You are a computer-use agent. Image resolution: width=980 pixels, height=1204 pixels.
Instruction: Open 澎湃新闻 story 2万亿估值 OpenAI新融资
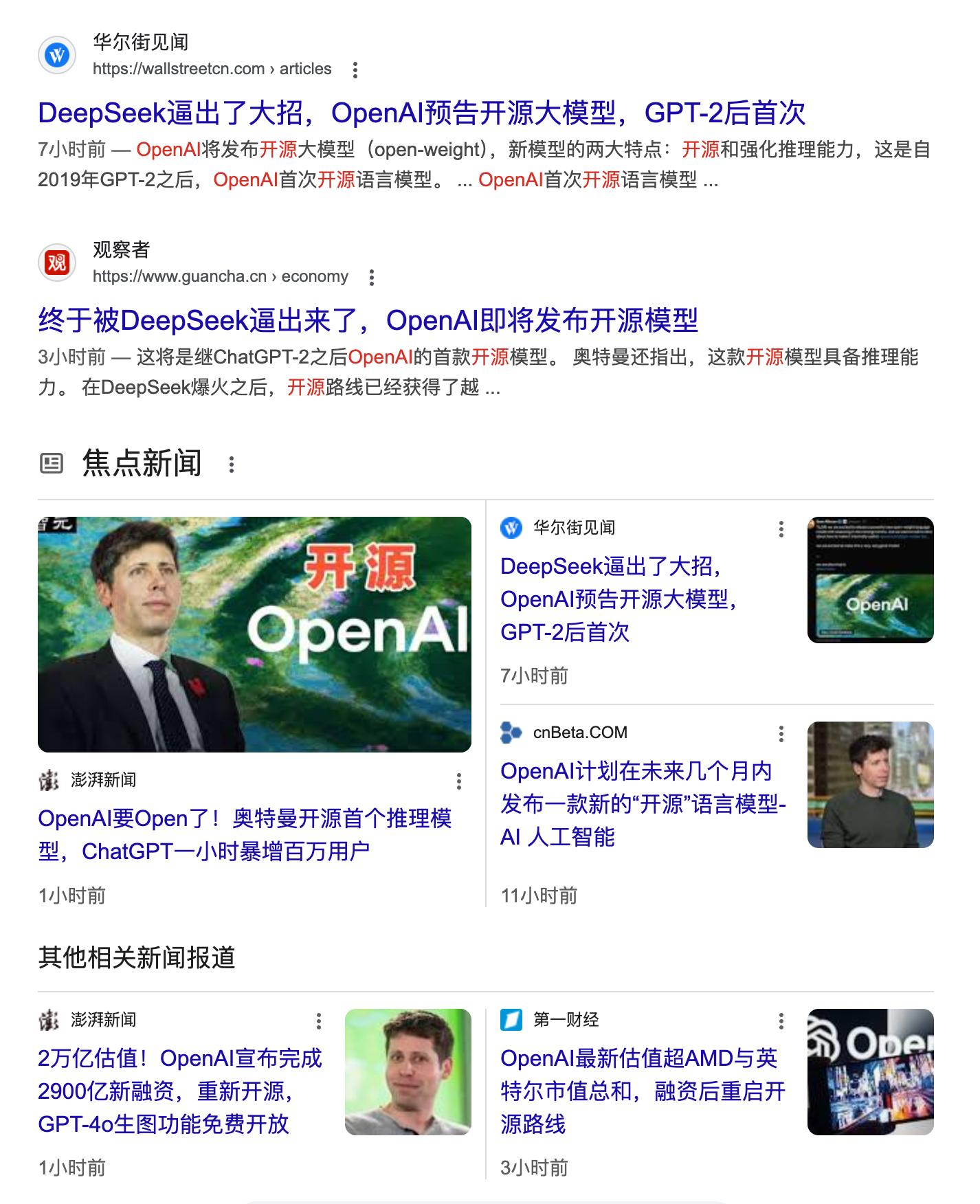tap(180, 1091)
